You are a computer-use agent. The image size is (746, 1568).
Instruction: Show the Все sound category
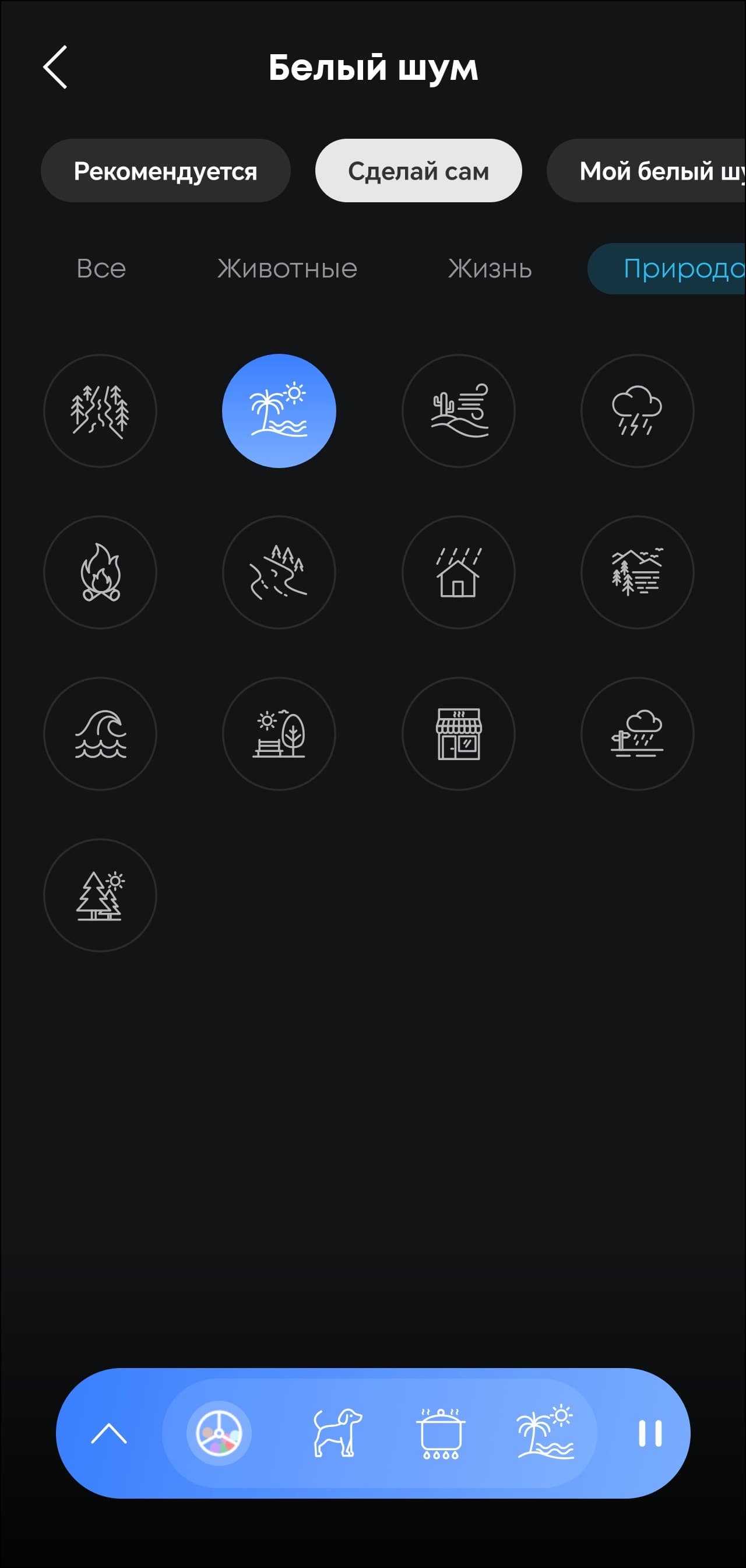101,269
